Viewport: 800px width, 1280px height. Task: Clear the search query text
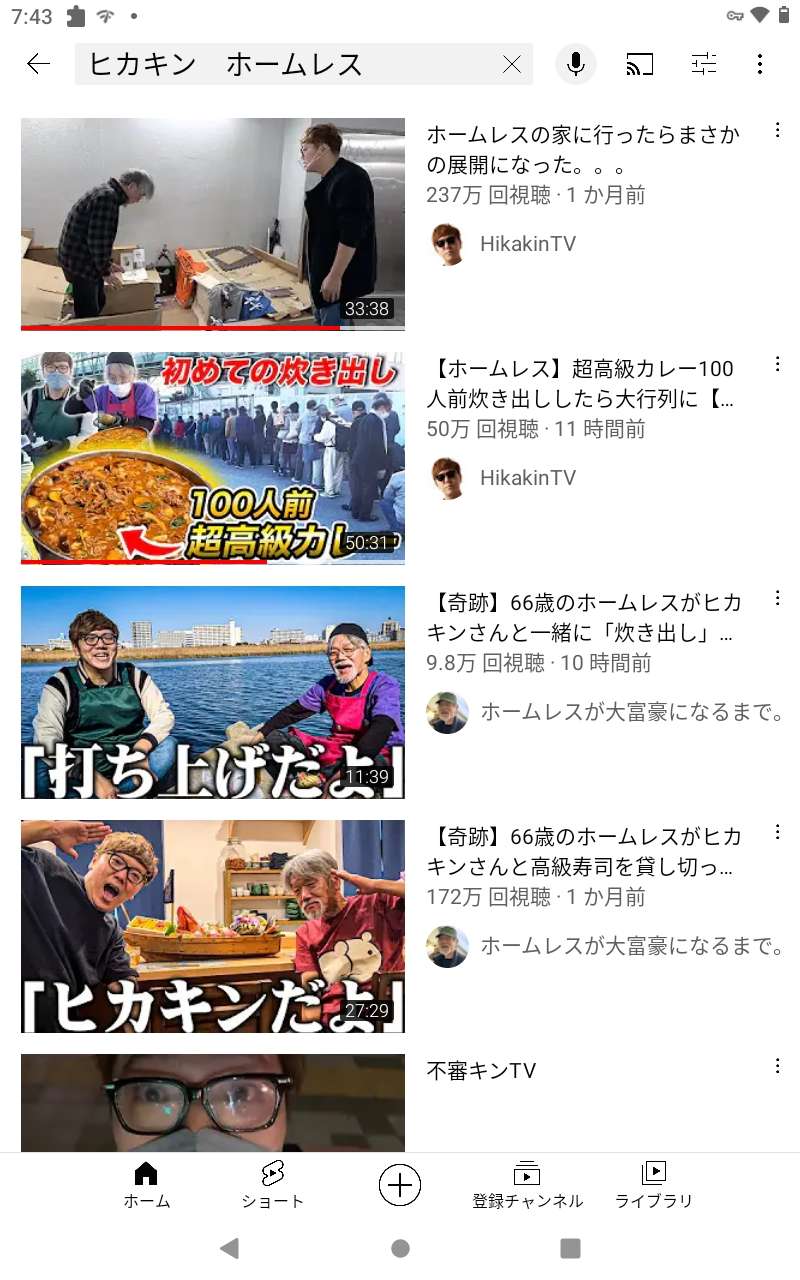[511, 65]
